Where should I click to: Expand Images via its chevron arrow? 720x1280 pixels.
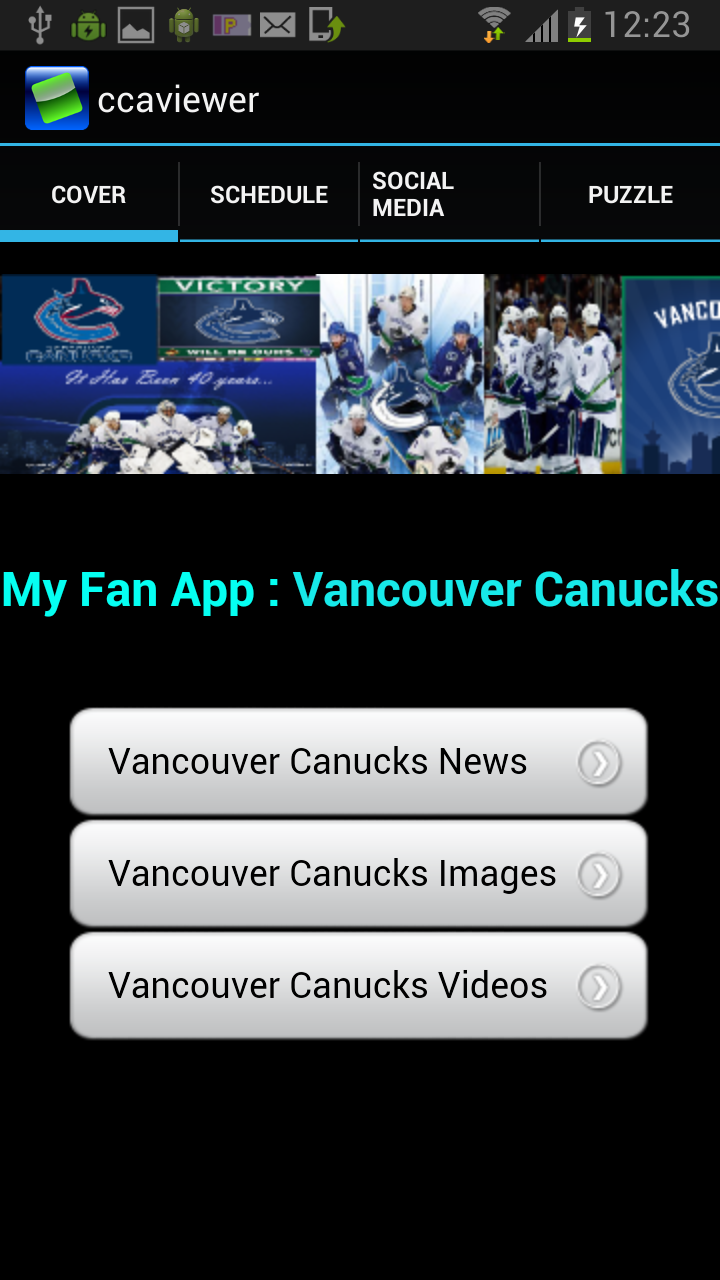[x=598, y=873]
